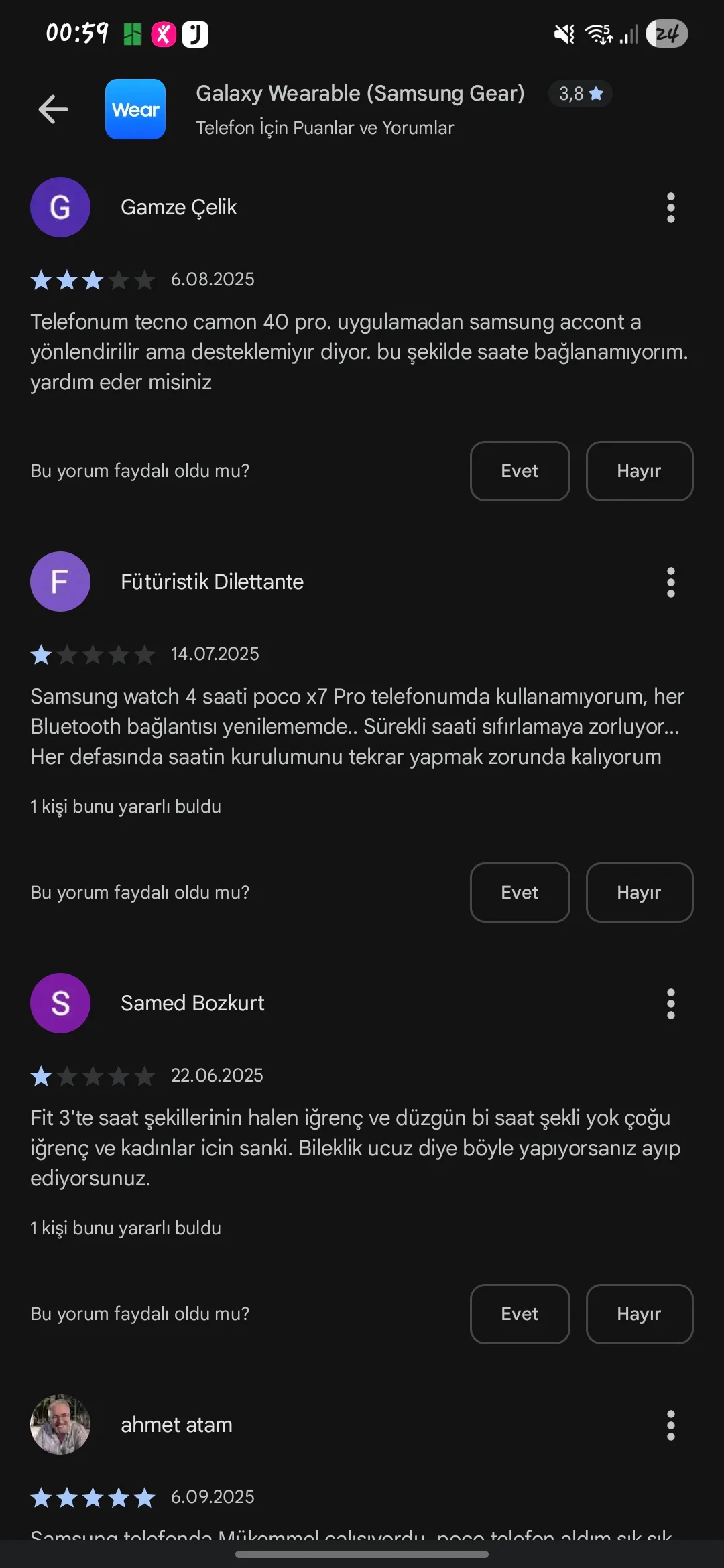Viewport: 724px width, 1568px height.
Task: Open options menu for Gamze Çelik's review
Action: tap(670, 208)
